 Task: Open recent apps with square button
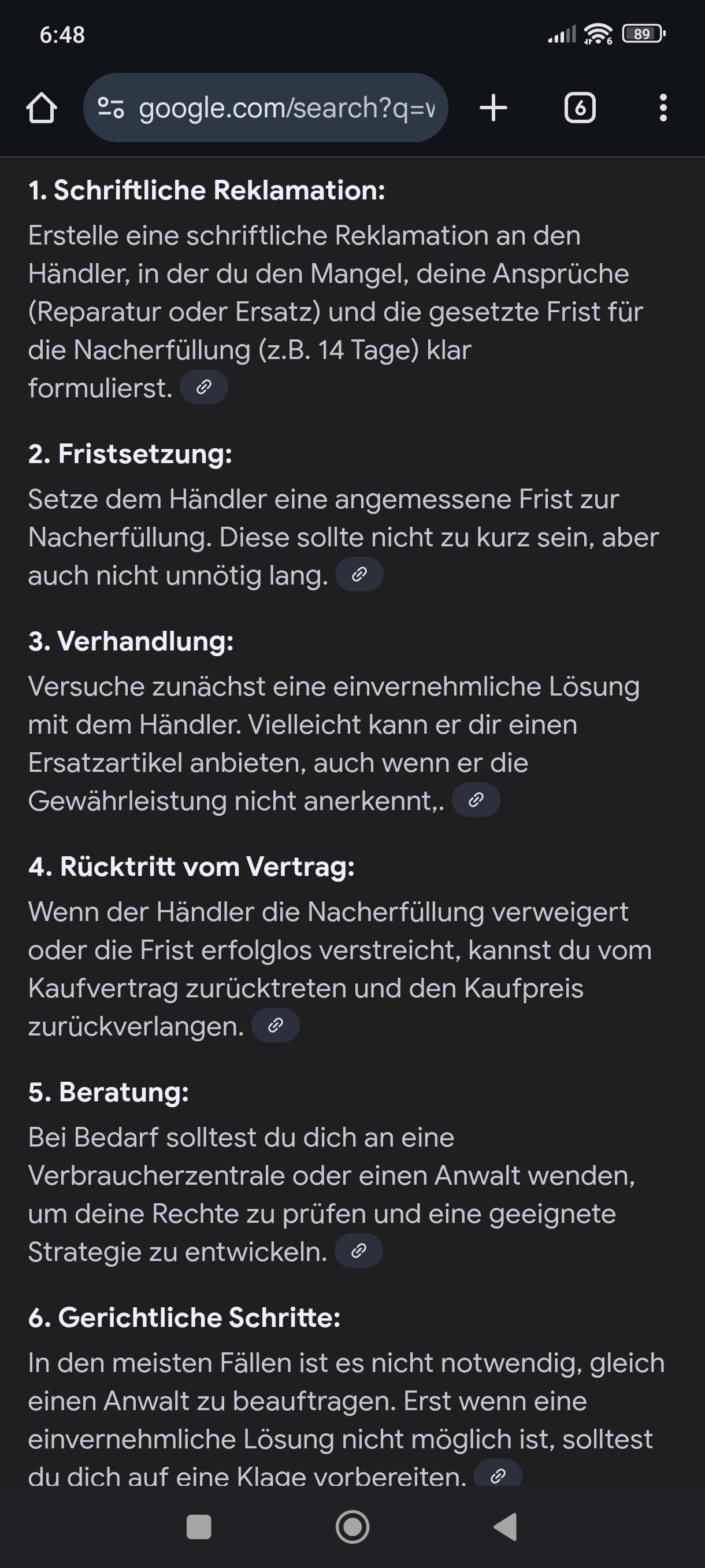coord(199,1526)
